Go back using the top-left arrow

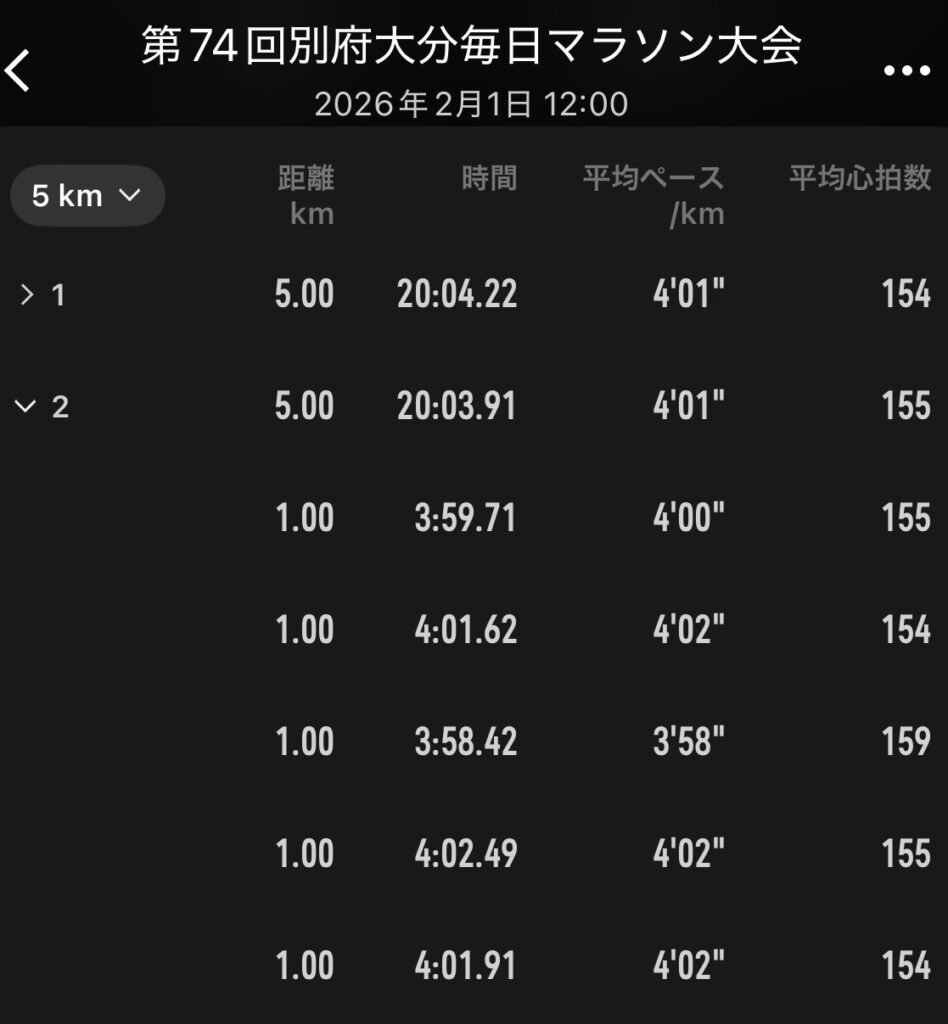coord(18,72)
